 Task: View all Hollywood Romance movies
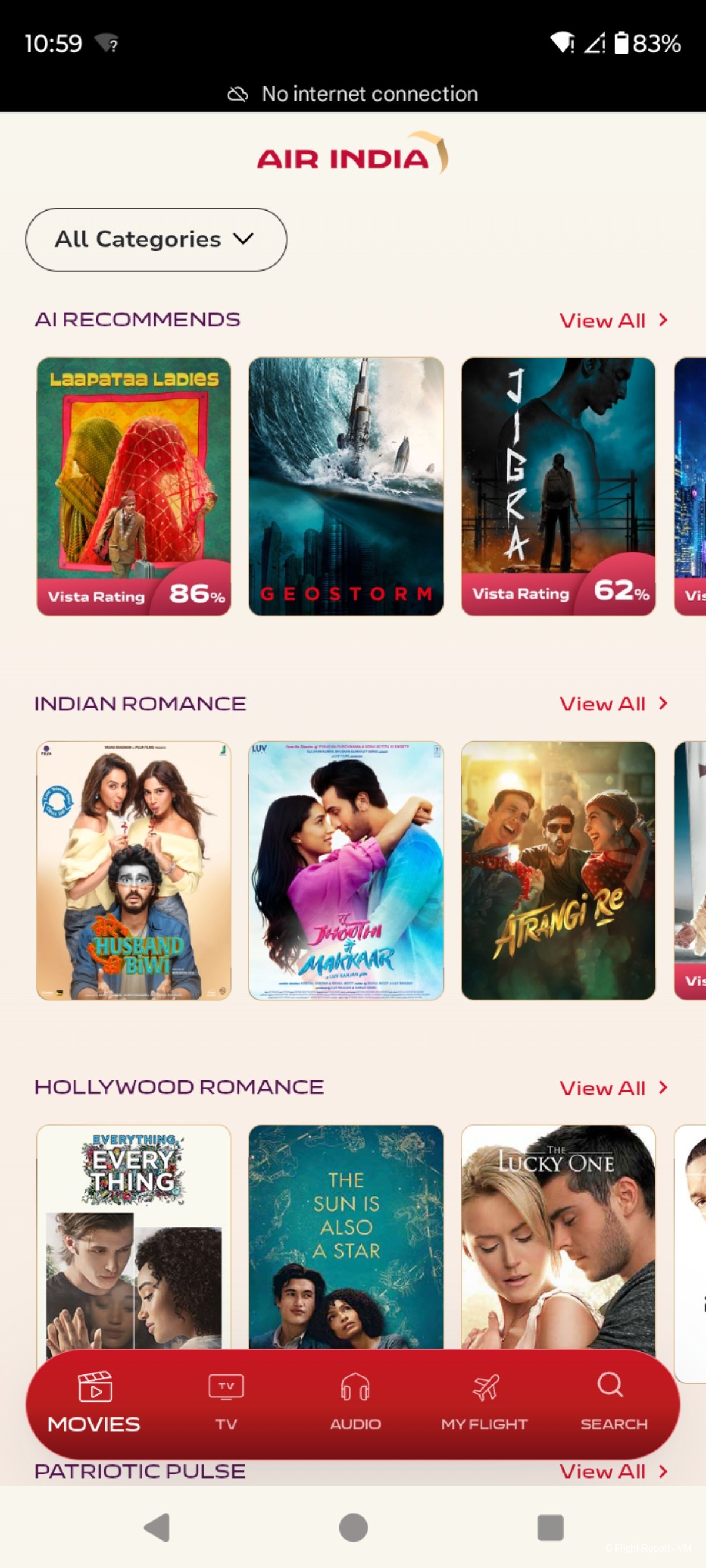pyautogui.click(x=613, y=1087)
